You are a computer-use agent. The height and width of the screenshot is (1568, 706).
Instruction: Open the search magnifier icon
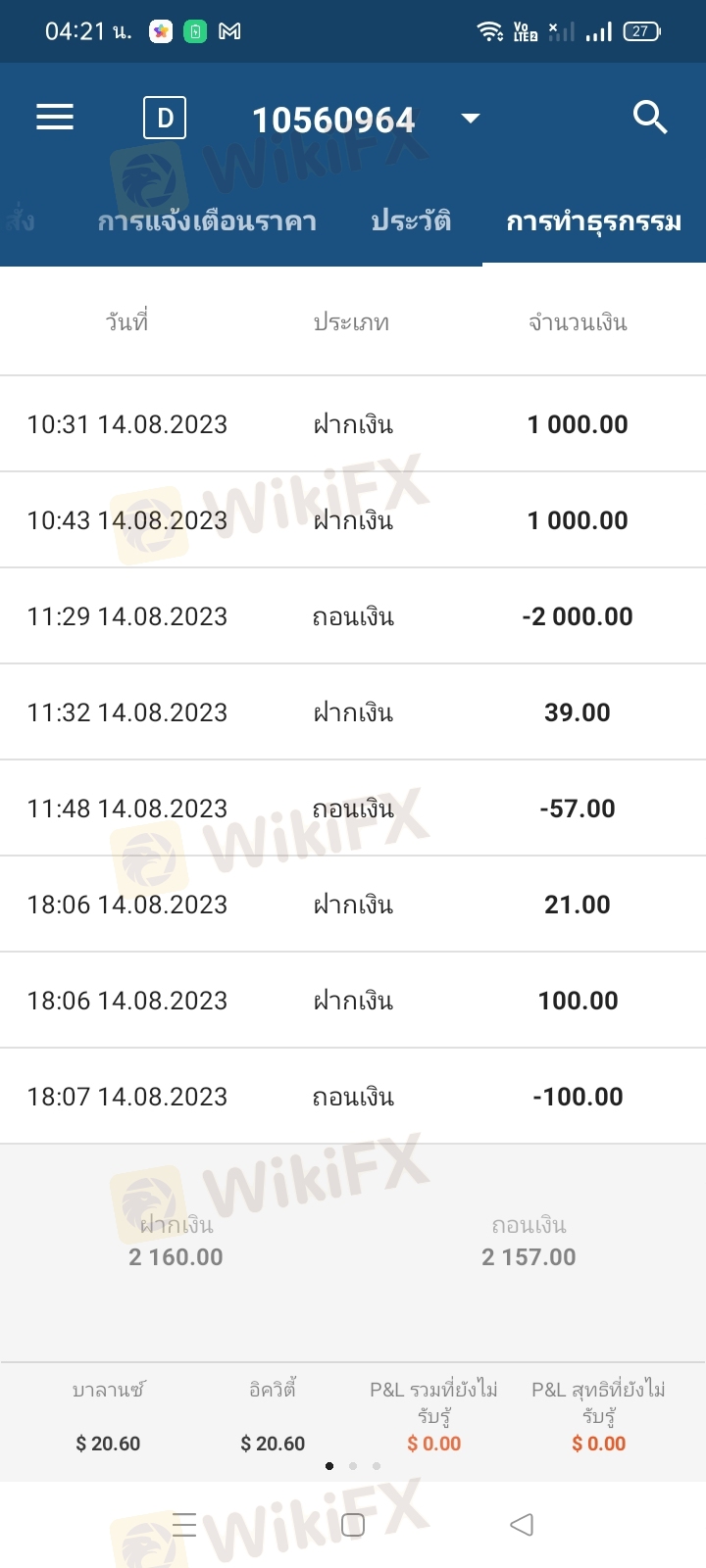point(650,118)
